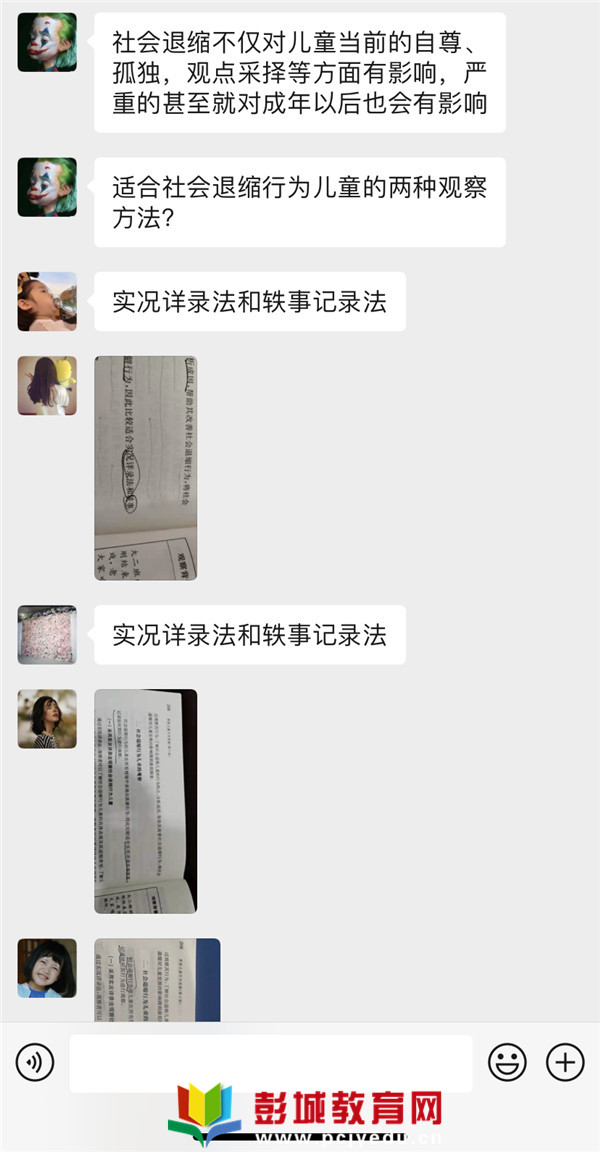This screenshot has height=1152, width=600.
Task: Focus the message text field
Action: [270, 1062]
